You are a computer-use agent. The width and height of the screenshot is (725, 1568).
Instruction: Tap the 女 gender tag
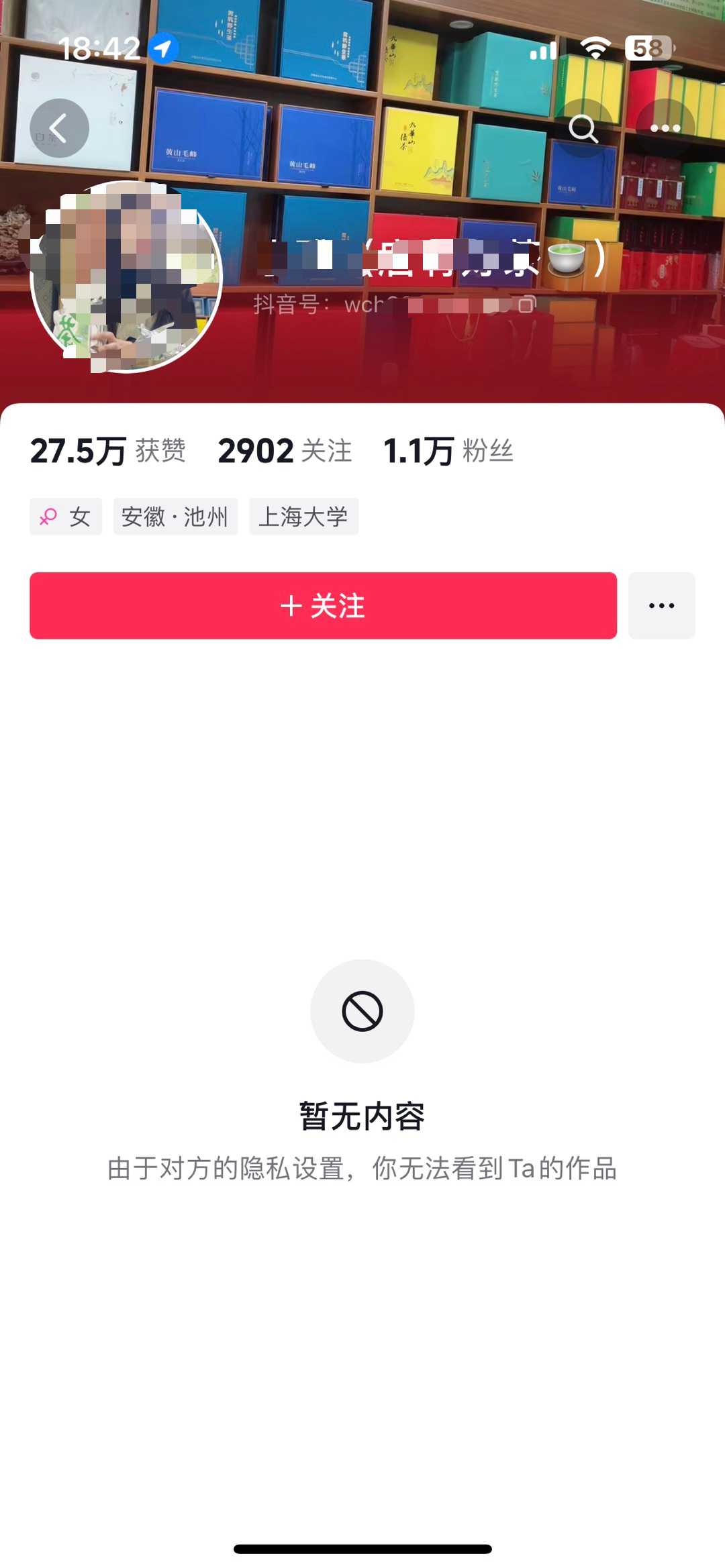click(65, 516)
